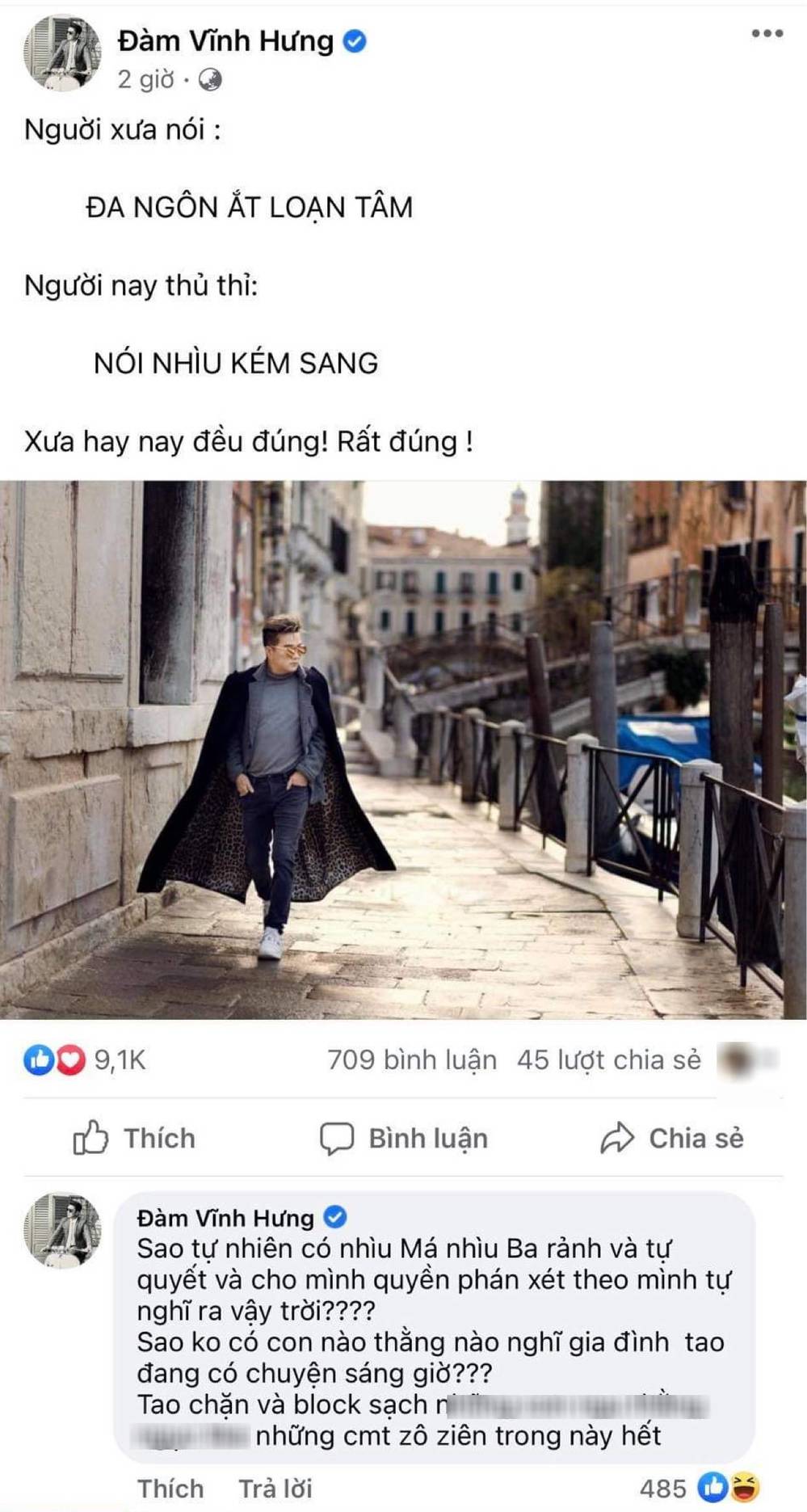View the 9,1K post reactions list
Image resolution: width=807 pixels, height=1512 pixels.
coord(85,1059)
